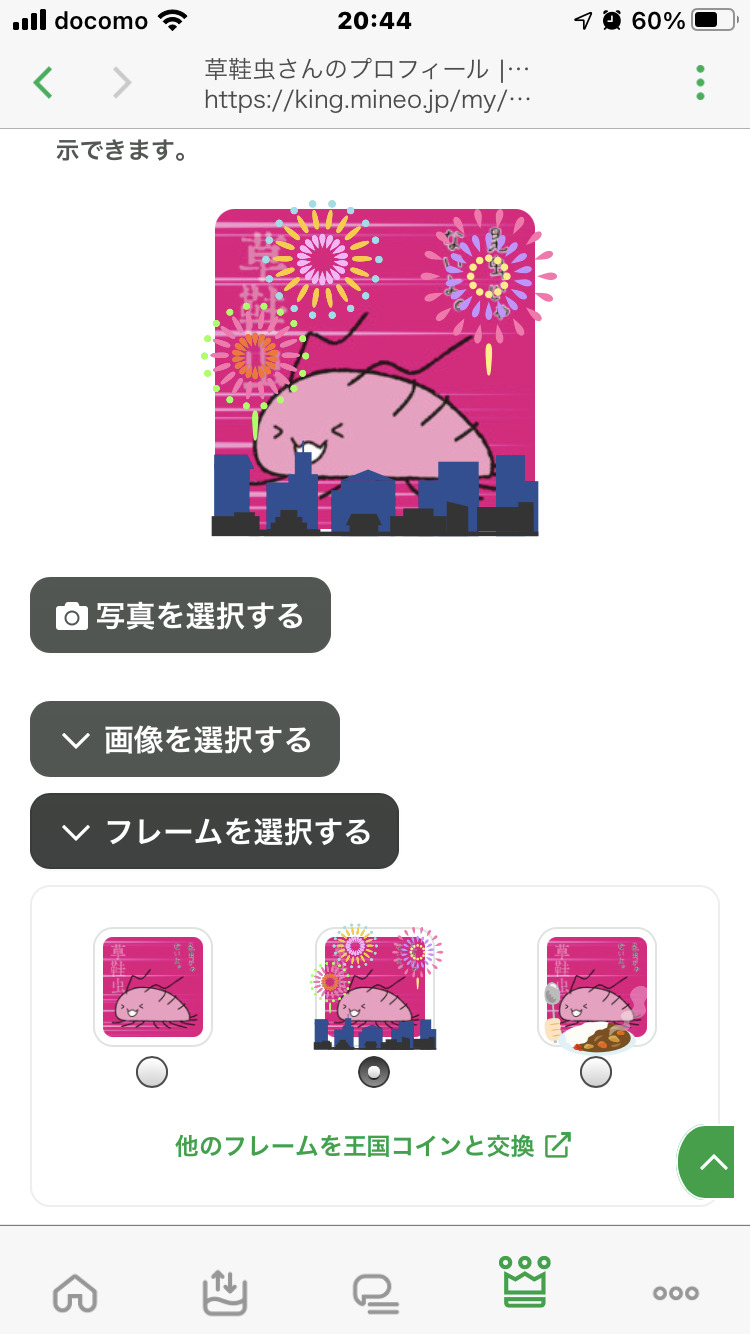Screen dimensions: 750x1334
Task: Open the browser overflow menu
Action: (700, 82)
